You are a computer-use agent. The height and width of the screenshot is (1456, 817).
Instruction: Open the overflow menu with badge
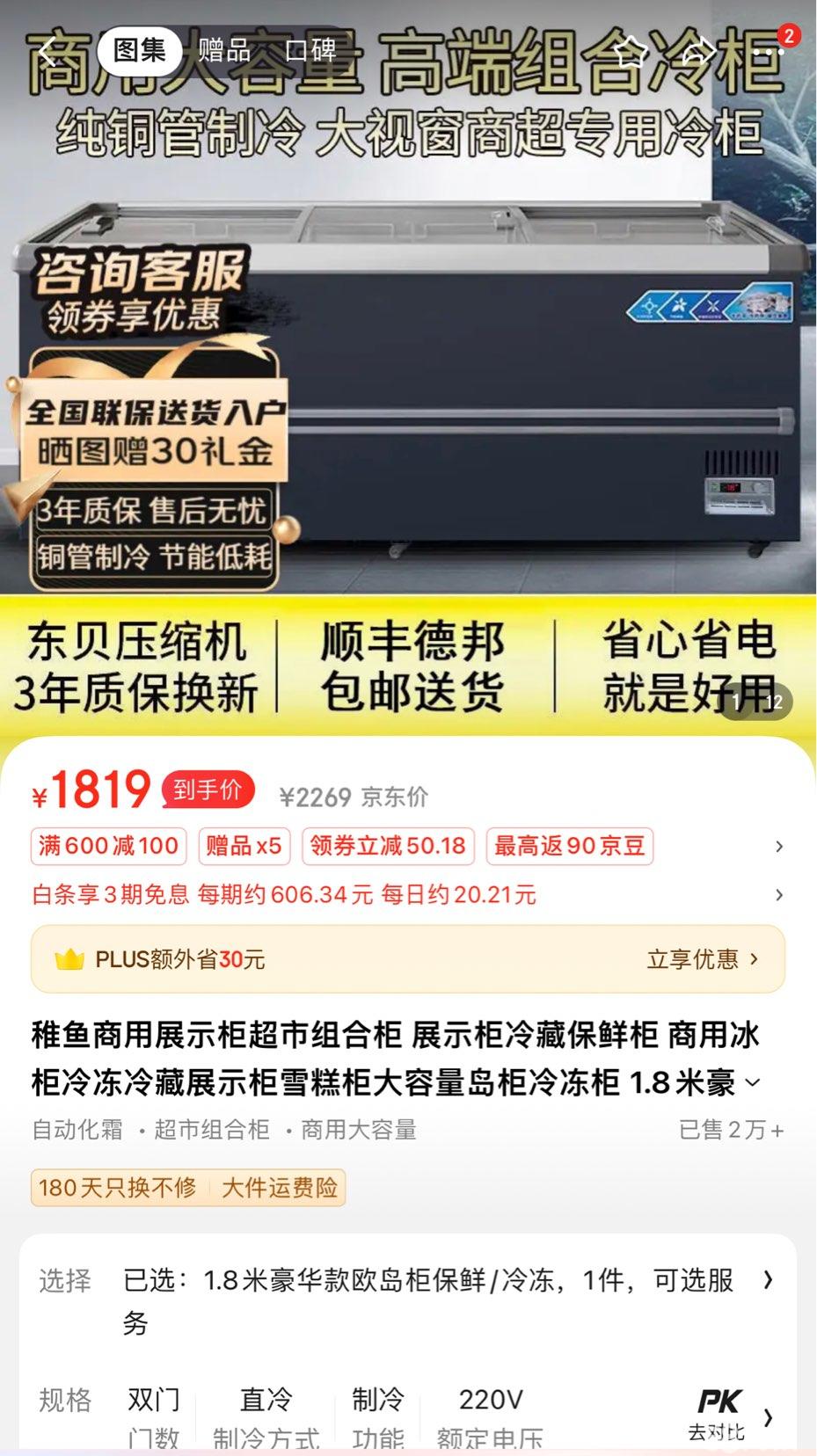(768, 52)
